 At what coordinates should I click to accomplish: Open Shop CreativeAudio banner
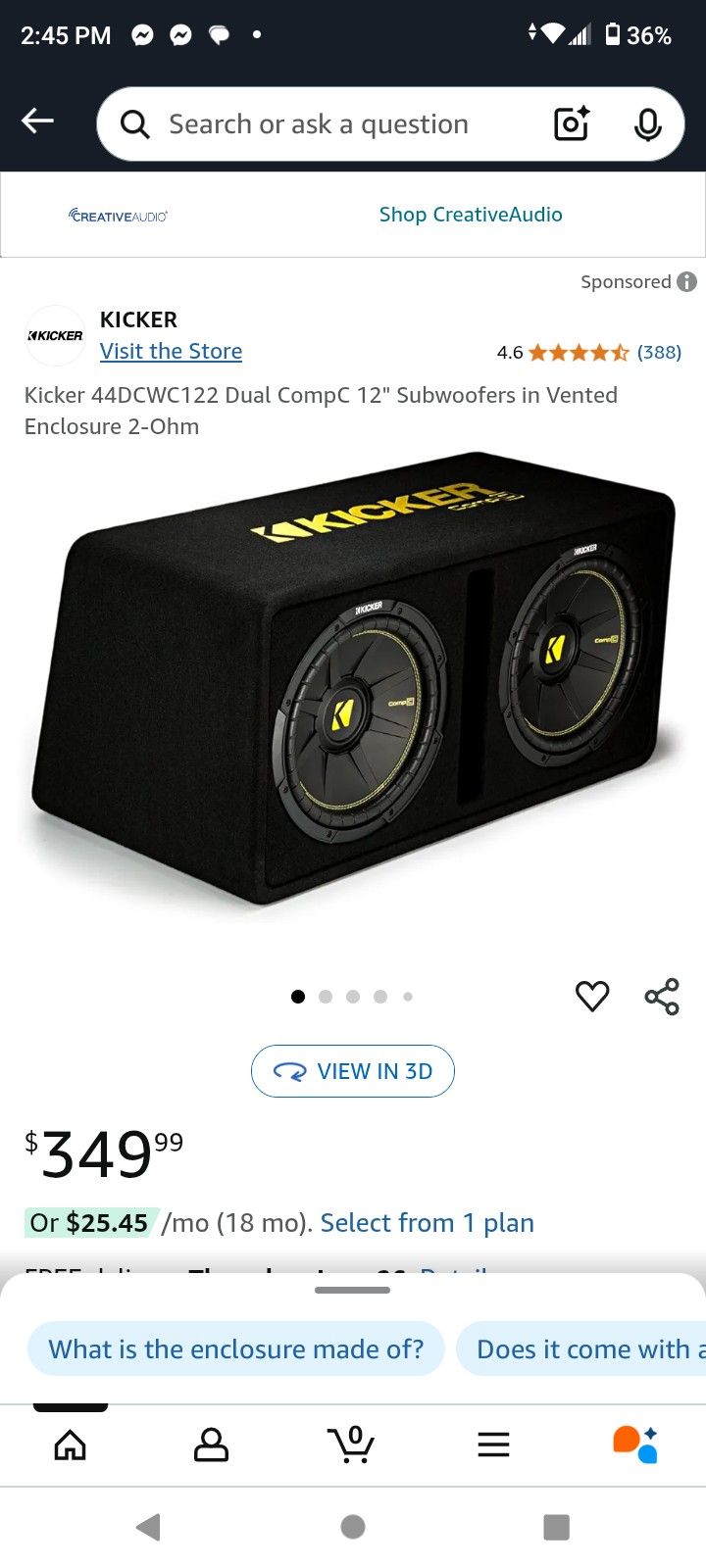click(x=471, y=215)
